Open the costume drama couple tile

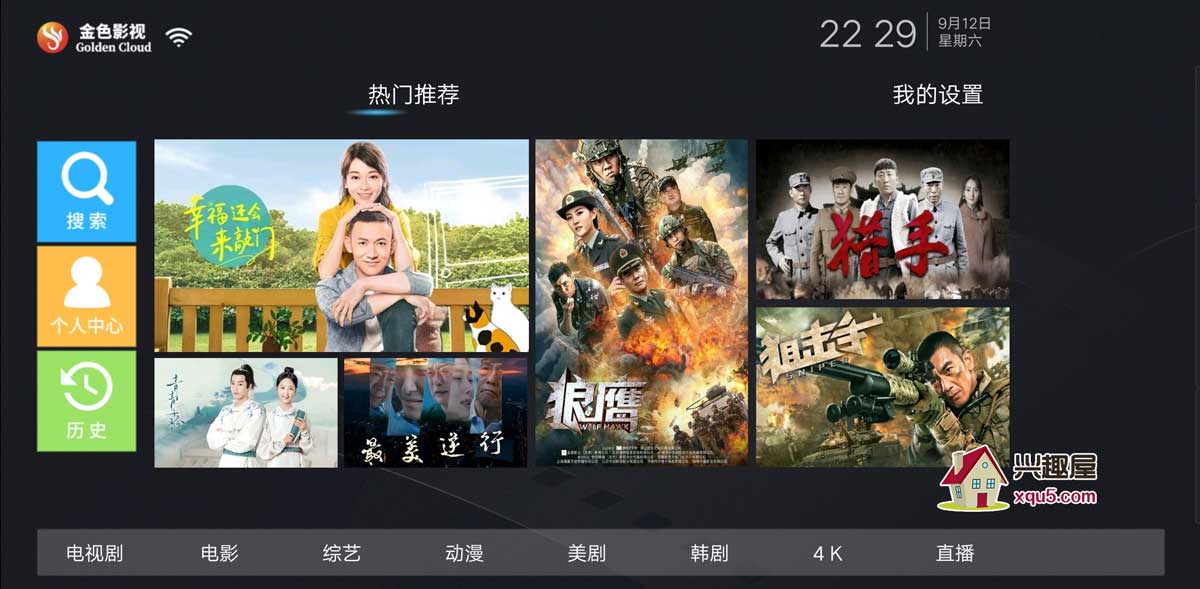pos(246,412)
